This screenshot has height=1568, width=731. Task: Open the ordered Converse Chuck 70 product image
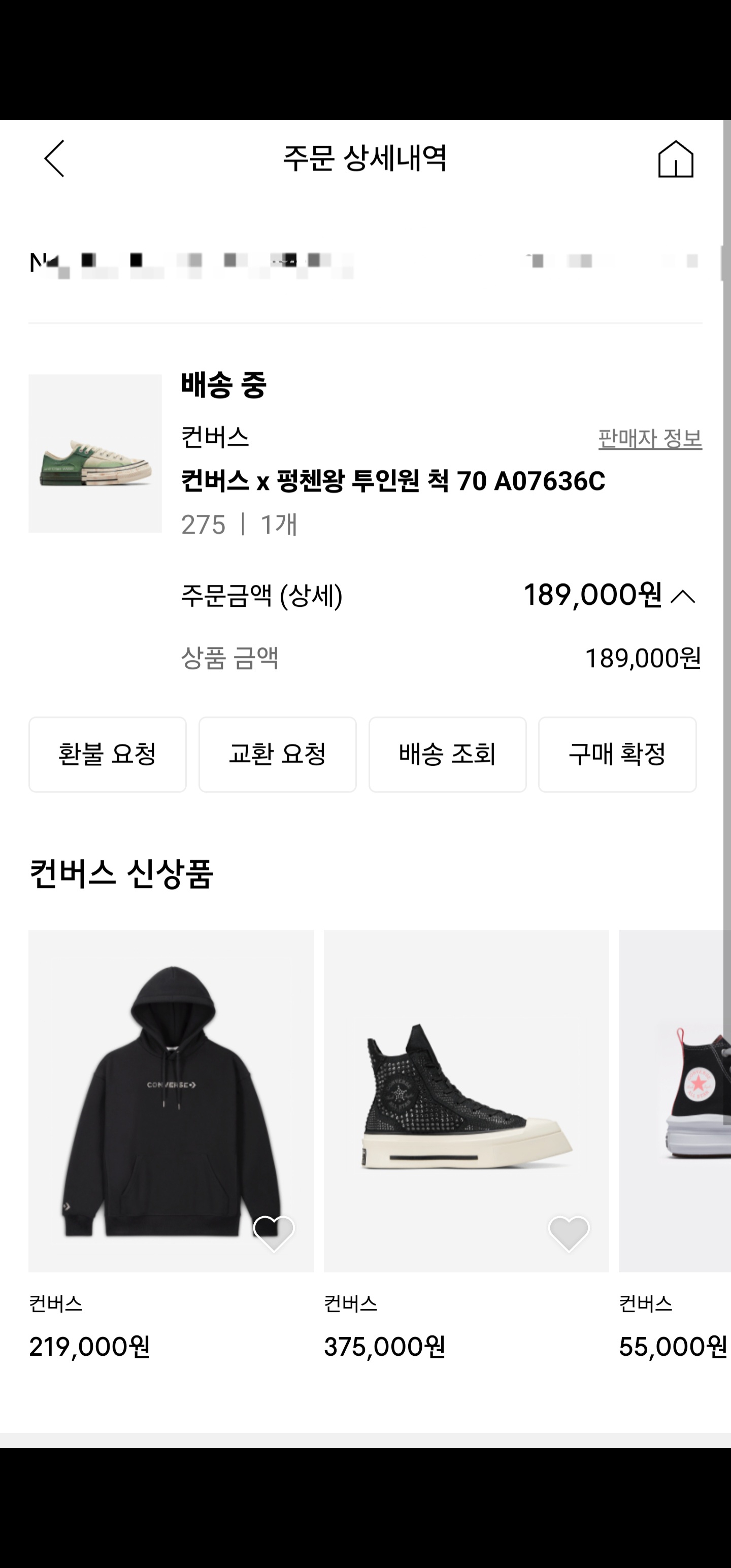[95, 453]
